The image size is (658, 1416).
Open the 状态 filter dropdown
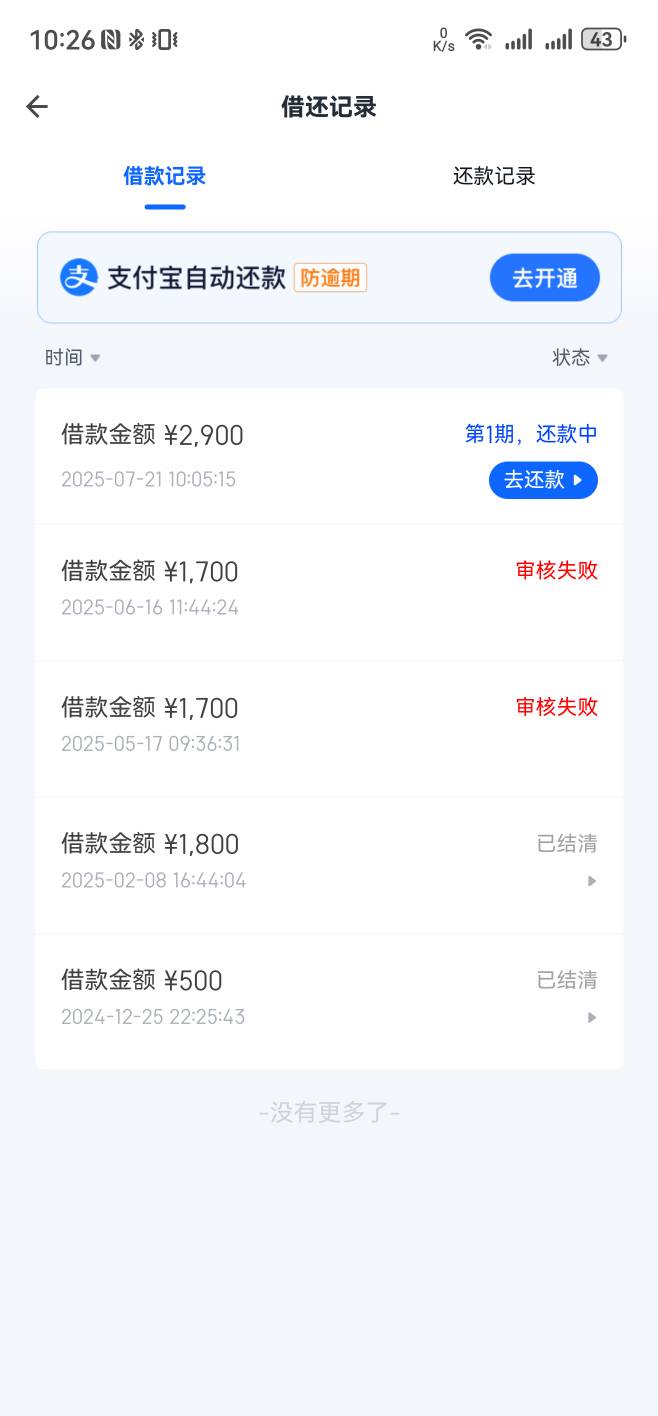[580, 358]
